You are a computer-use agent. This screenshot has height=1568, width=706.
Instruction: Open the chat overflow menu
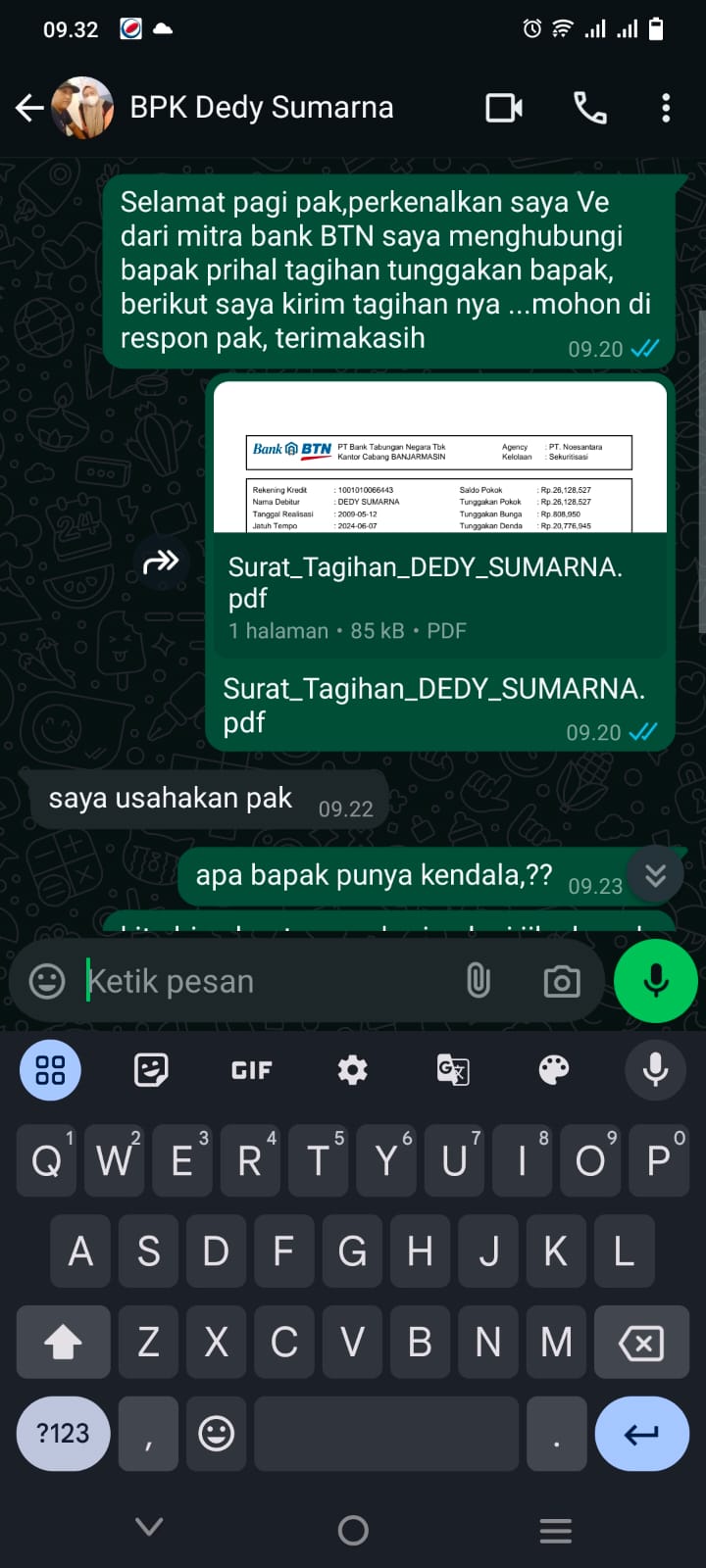pos(666,108)
